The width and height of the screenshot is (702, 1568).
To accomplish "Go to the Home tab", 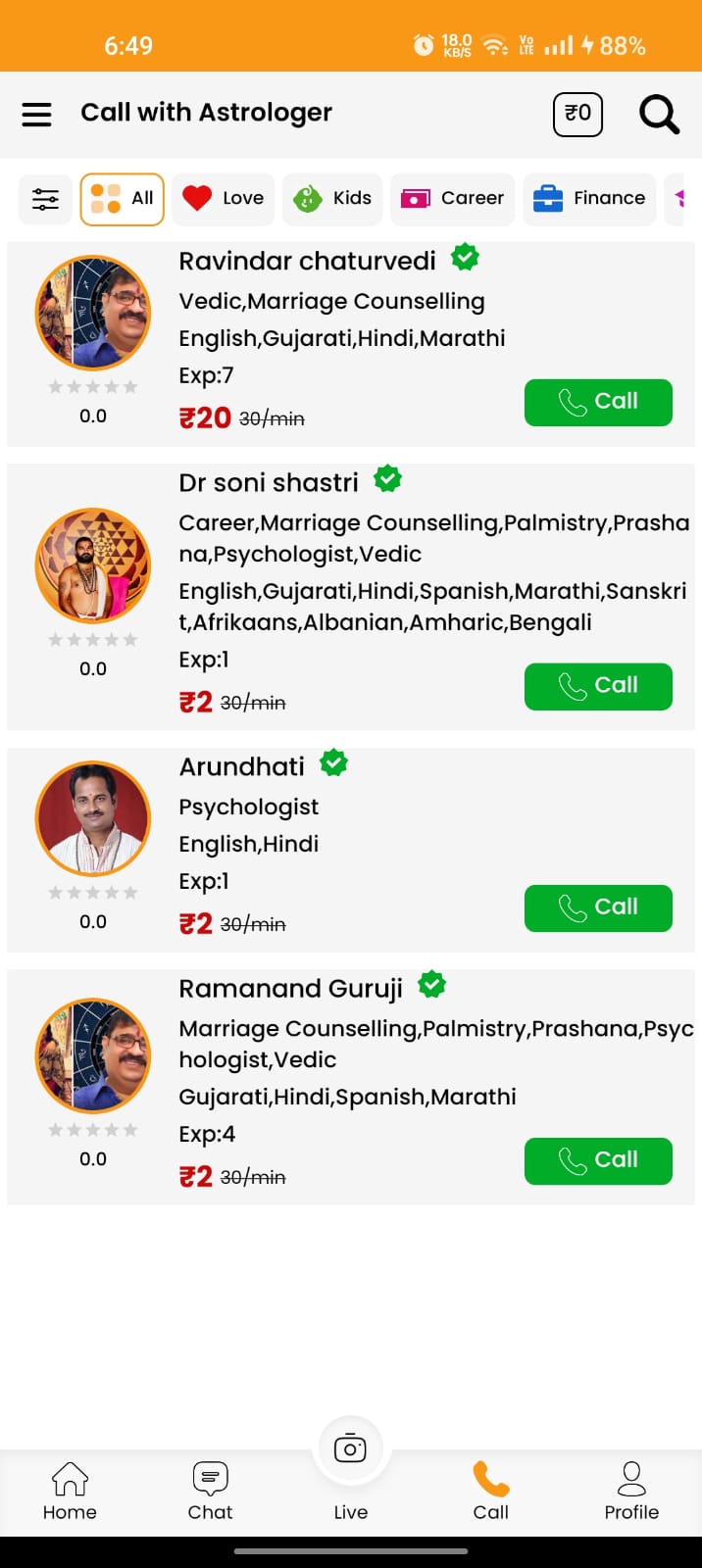I will (x=70, y=1492).
